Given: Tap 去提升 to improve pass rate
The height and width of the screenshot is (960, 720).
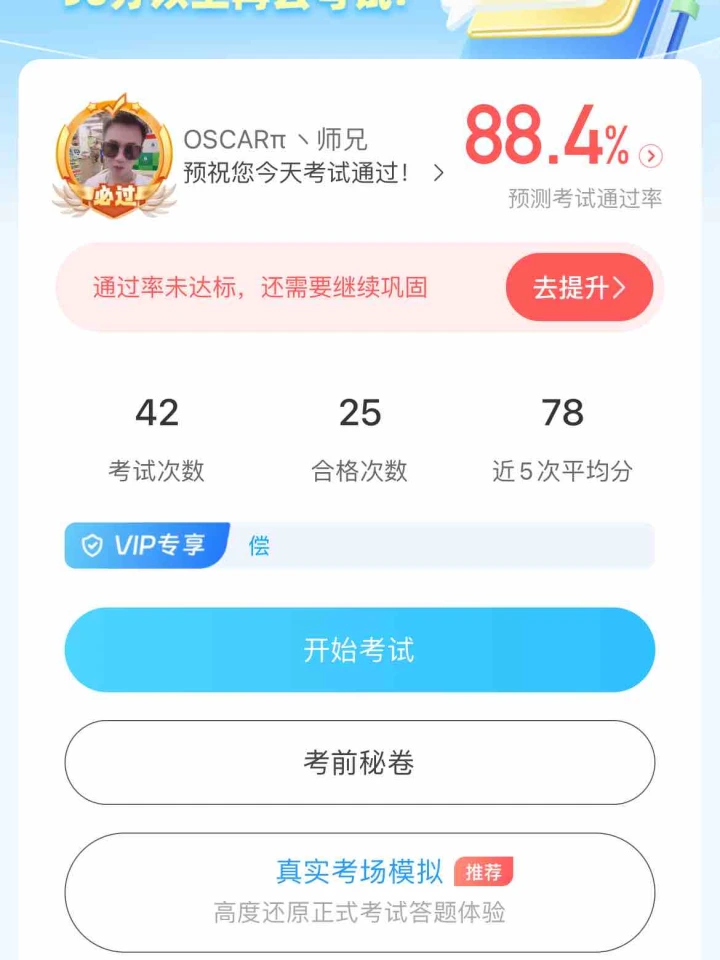Looking at the screenshot, I should tap(579, 288).
